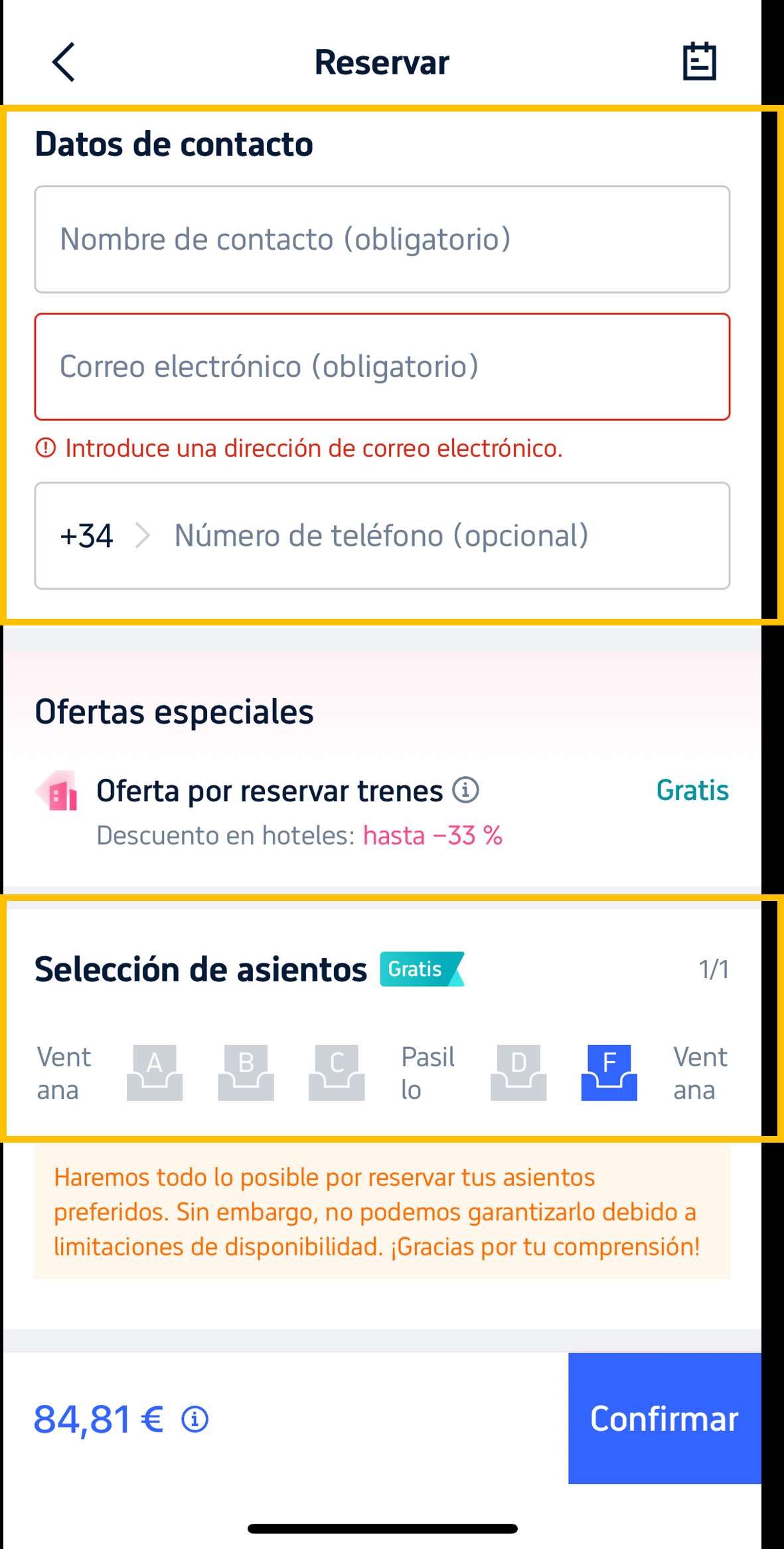Choose seat B
The width and height of the screenshot is (784, 1549).
[246, 1072]
